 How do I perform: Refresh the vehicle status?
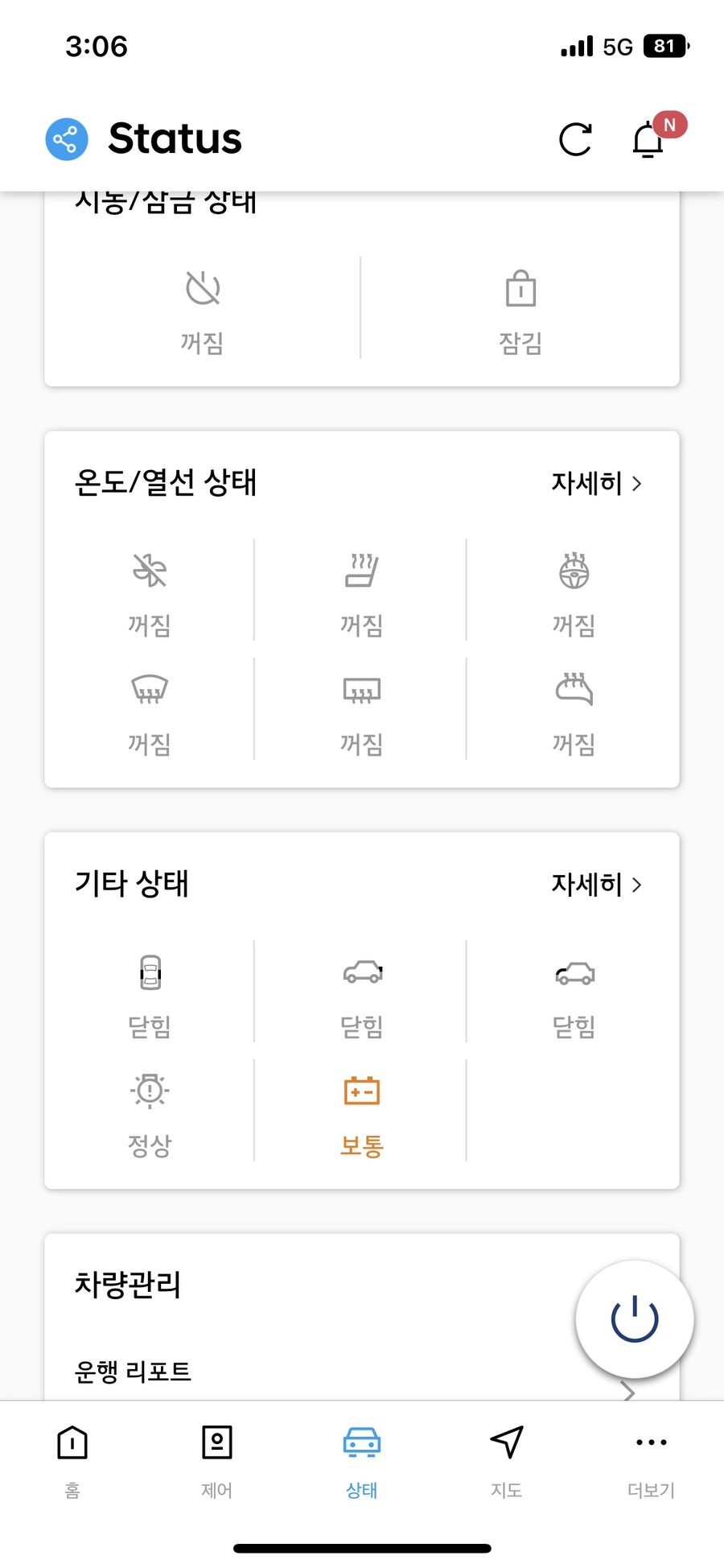coord(576,139)
